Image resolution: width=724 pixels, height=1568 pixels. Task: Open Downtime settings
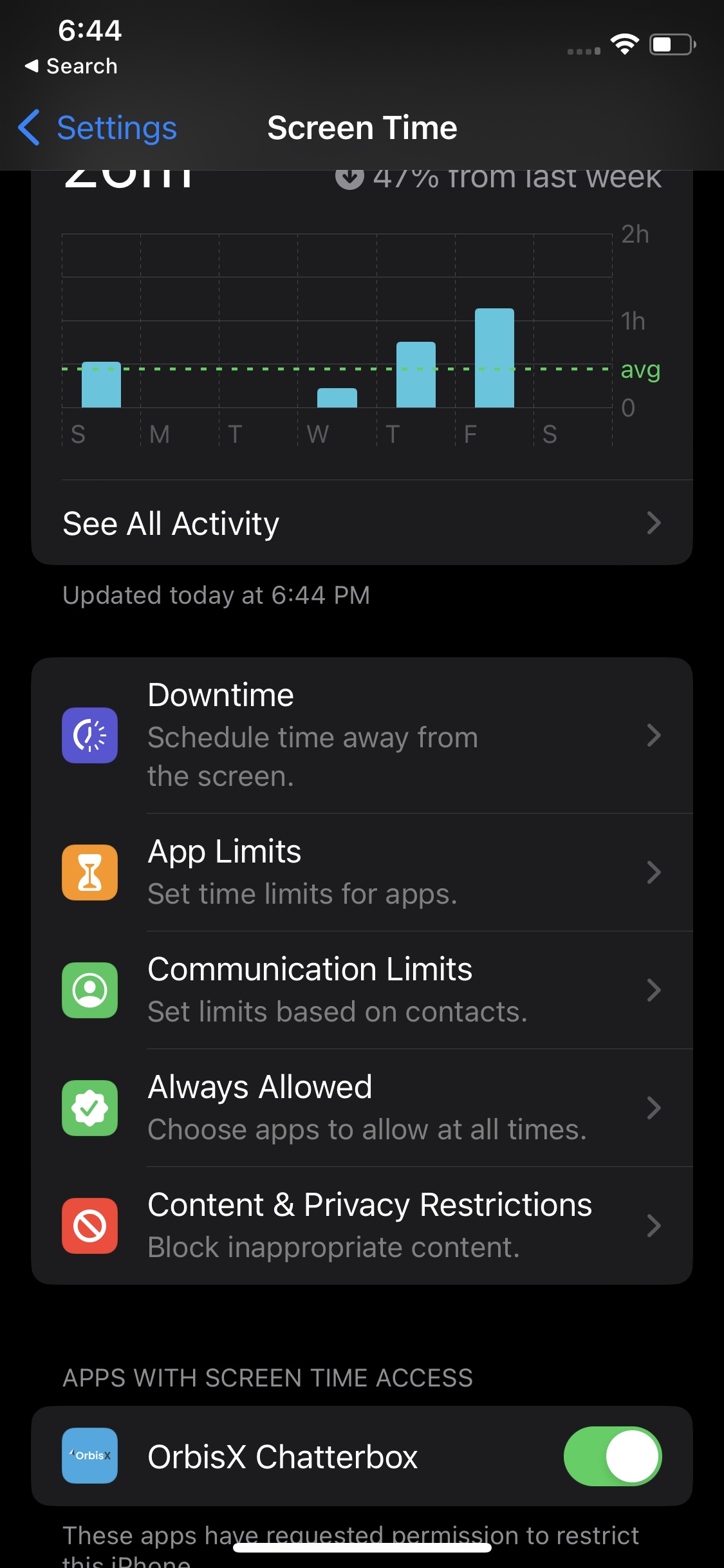pyautogui.click(x=362, y=735)
